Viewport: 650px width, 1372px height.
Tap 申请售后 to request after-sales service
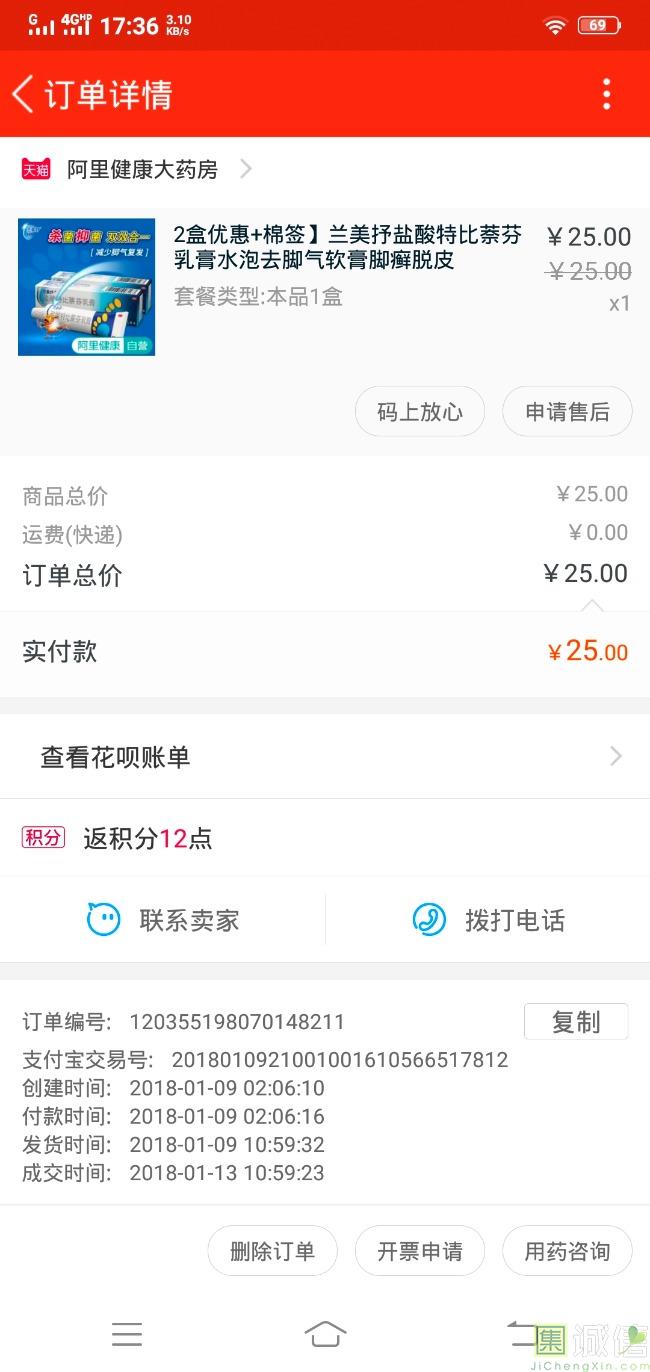point(567,412)
